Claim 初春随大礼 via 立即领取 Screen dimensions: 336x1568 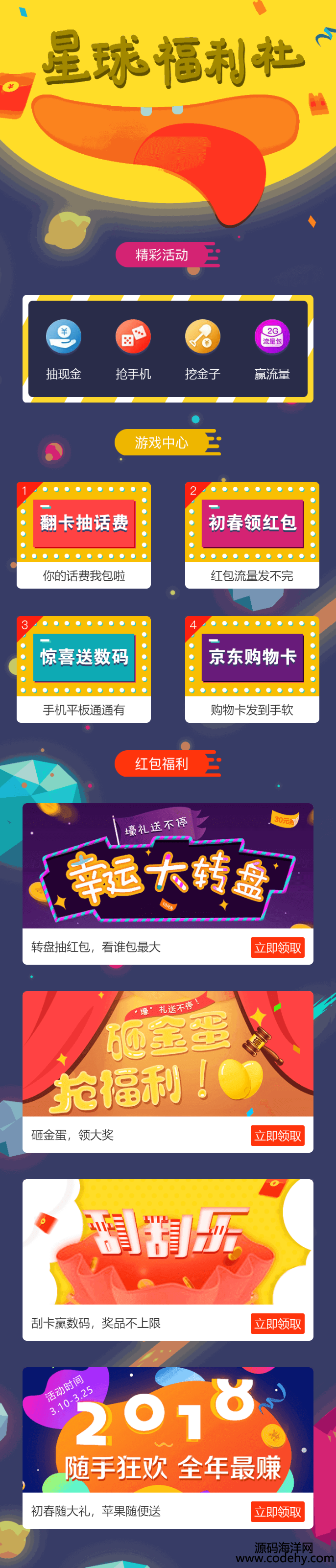coord(278,1511)
